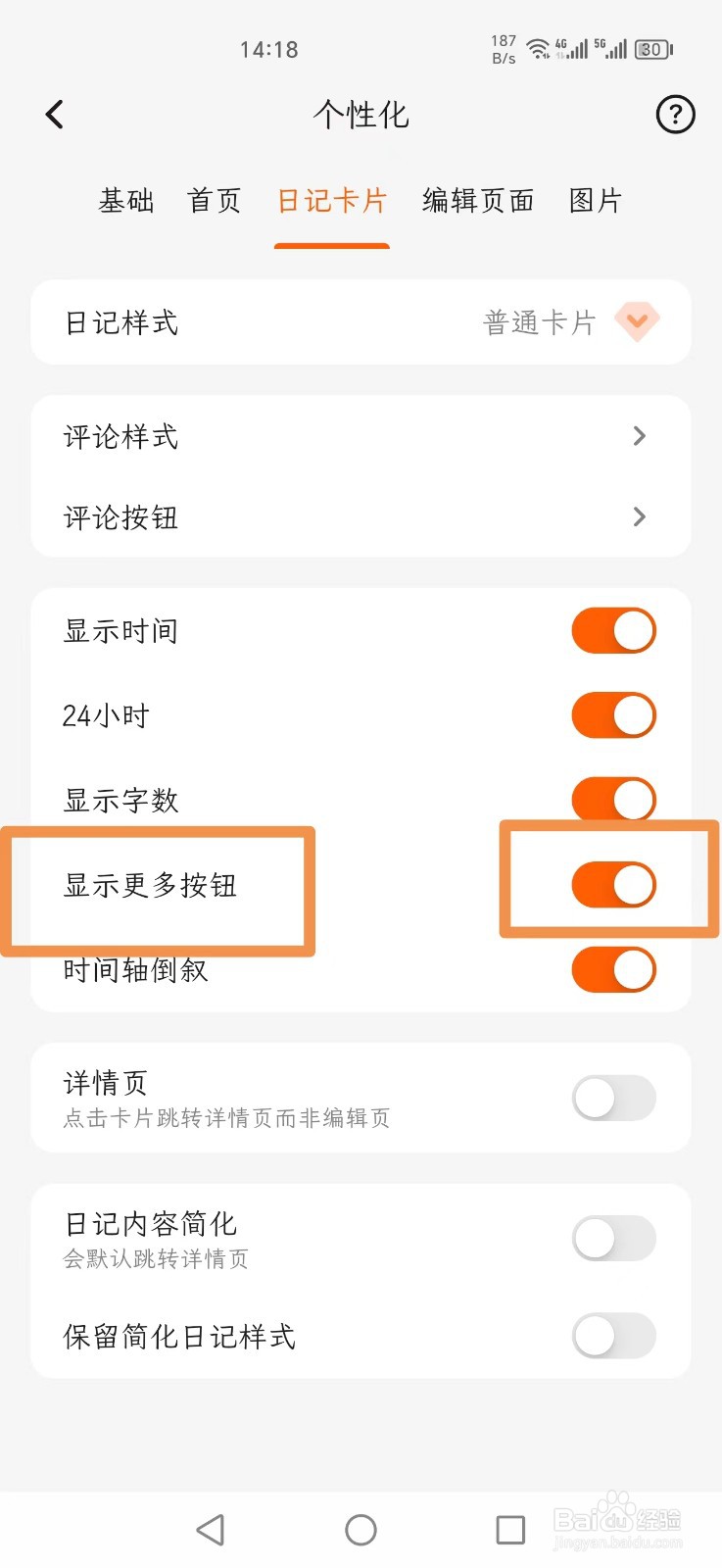Image resolution: width=722 pixels, height=1568 pixels.
Task: Open the 图片 settings section
Action: click(596, 201)
